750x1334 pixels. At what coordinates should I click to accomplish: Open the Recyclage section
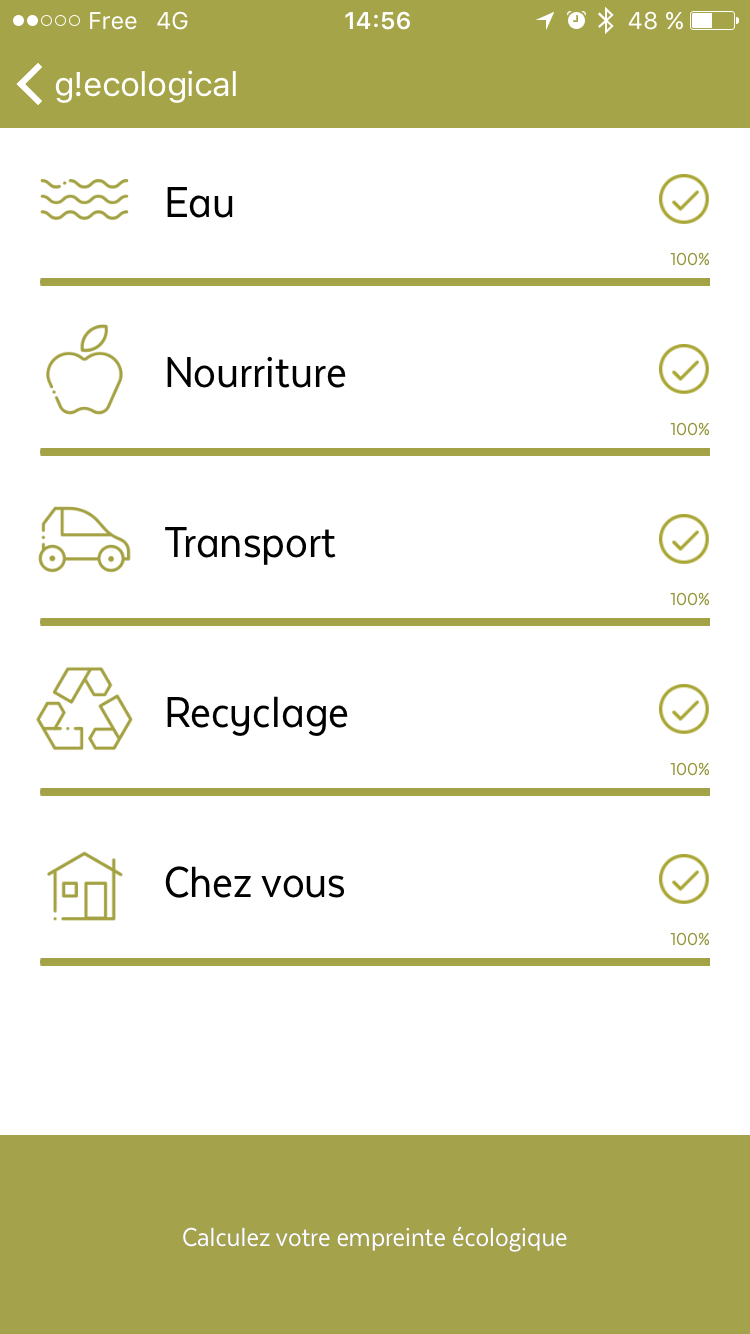coord(375,714)
